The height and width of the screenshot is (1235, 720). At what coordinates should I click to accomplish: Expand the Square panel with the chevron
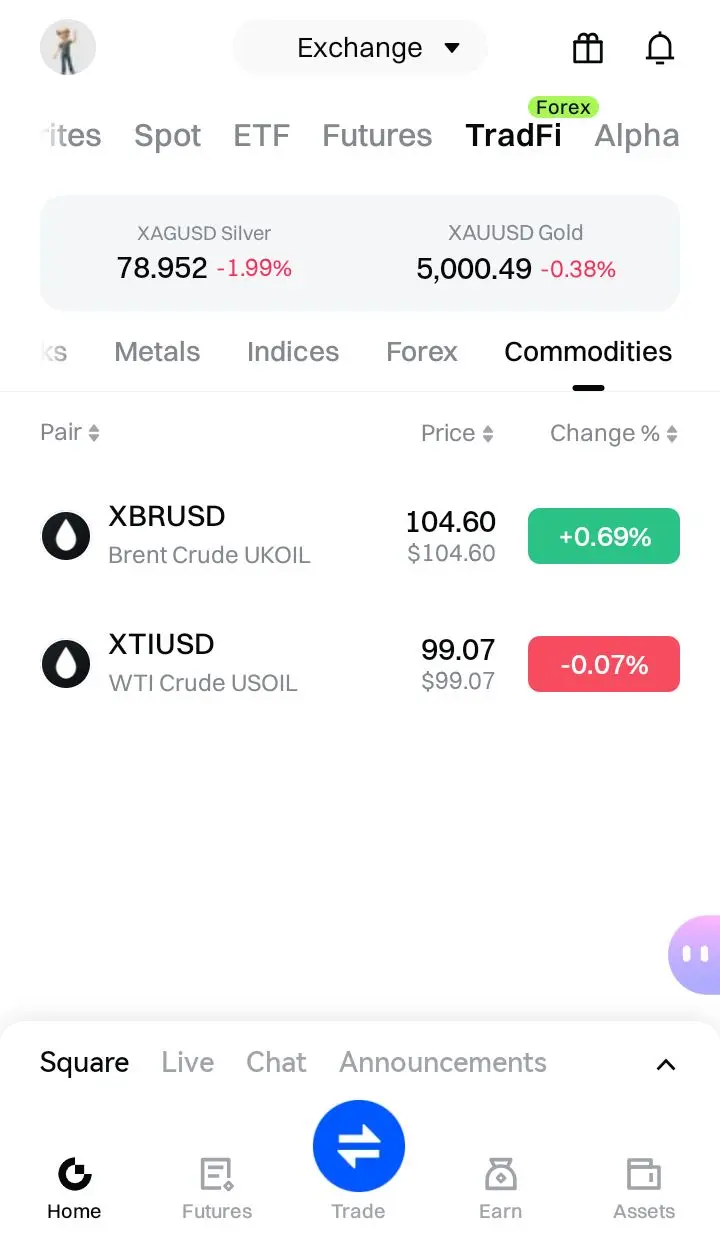[666, 1064]
